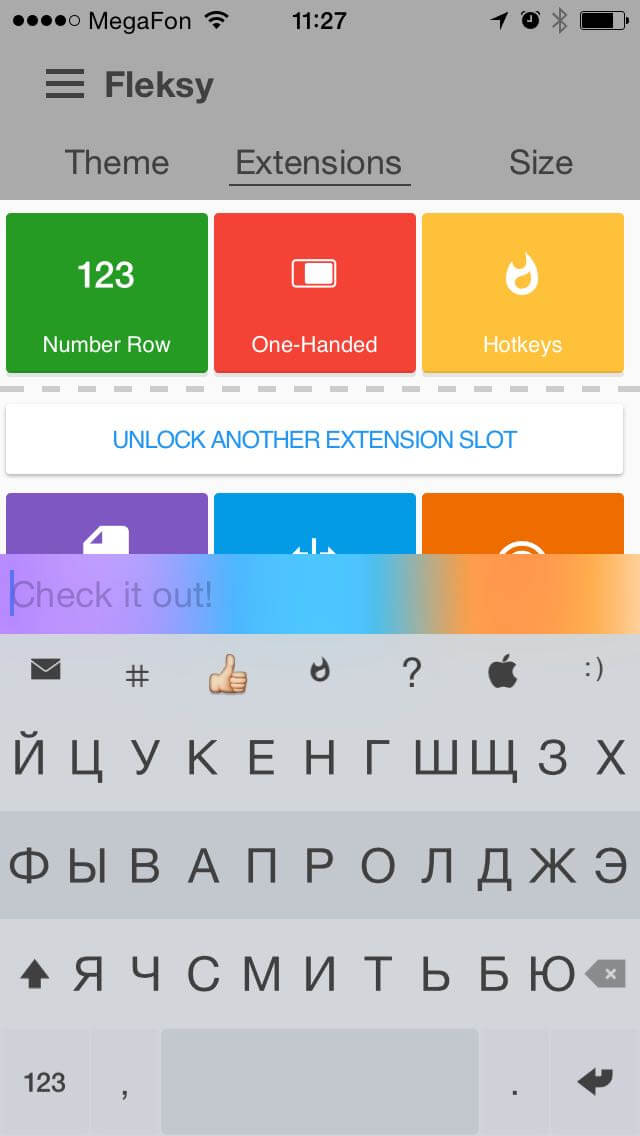Viewport: 640px width, 1136px height.
Task: Insert the thumbs-up emoji hotkey
Action: [227, 678]
